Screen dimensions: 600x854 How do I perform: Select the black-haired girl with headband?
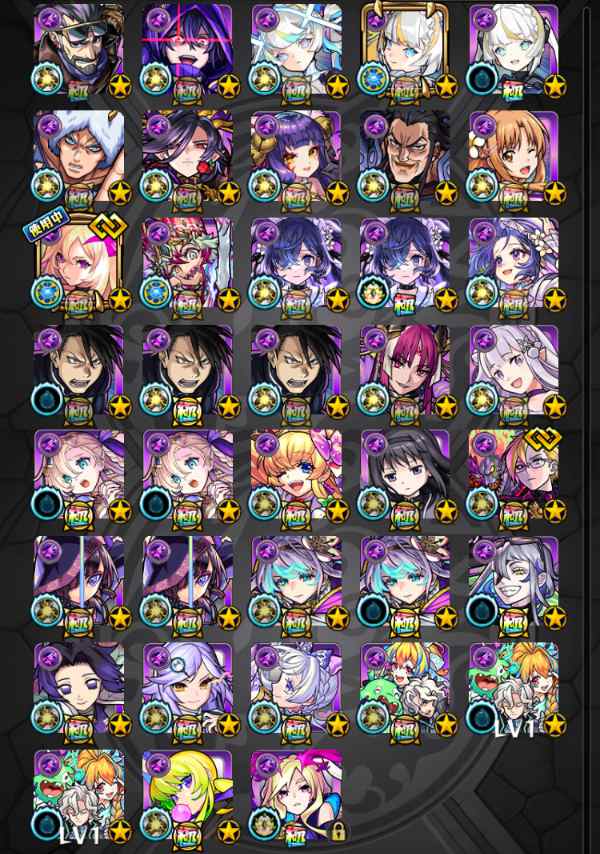point(406,475)
